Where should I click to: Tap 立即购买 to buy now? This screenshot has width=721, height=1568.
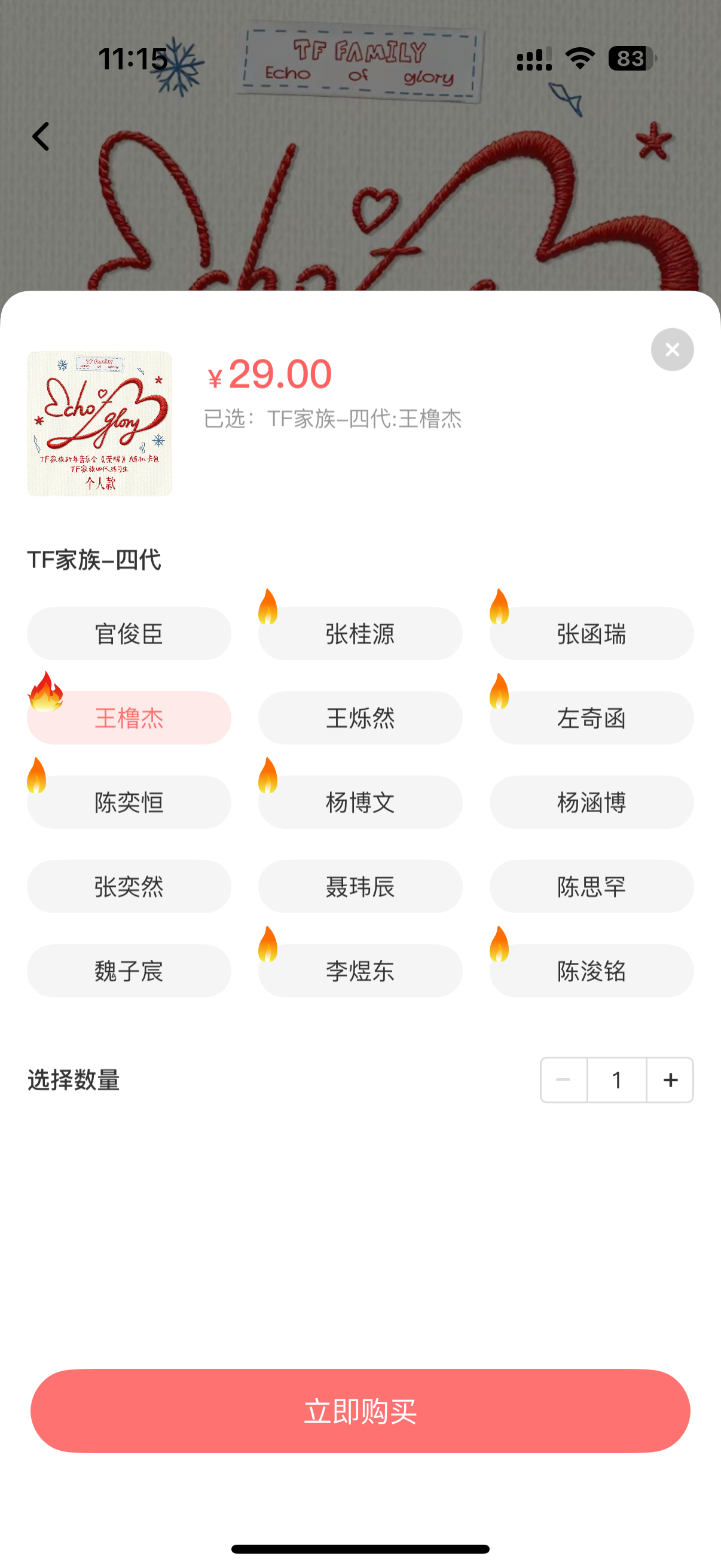coord(360,1413)
